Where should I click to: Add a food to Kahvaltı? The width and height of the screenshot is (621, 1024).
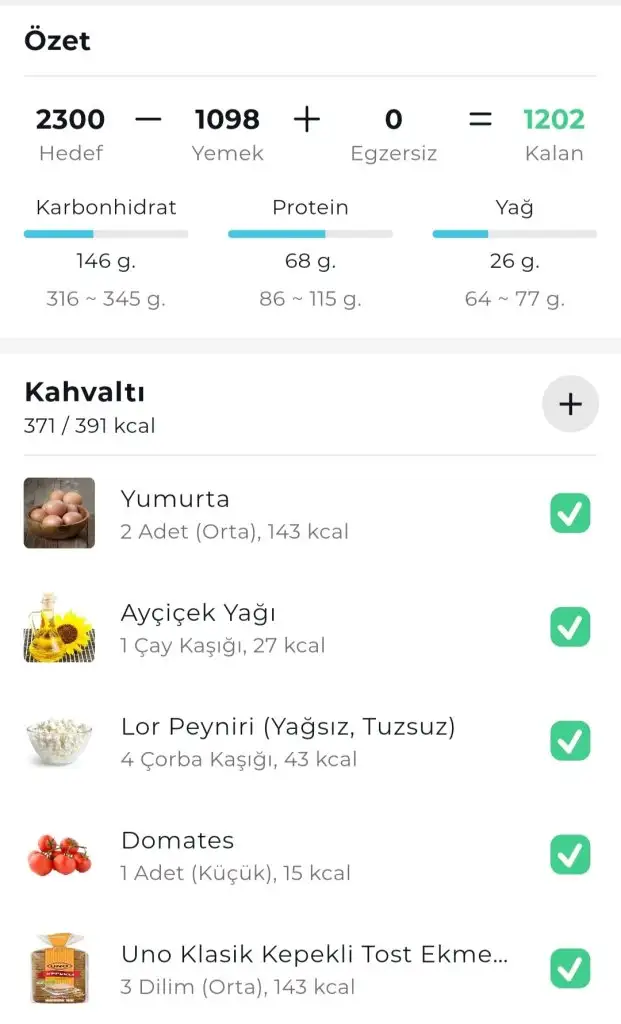[x=570, y=404]
